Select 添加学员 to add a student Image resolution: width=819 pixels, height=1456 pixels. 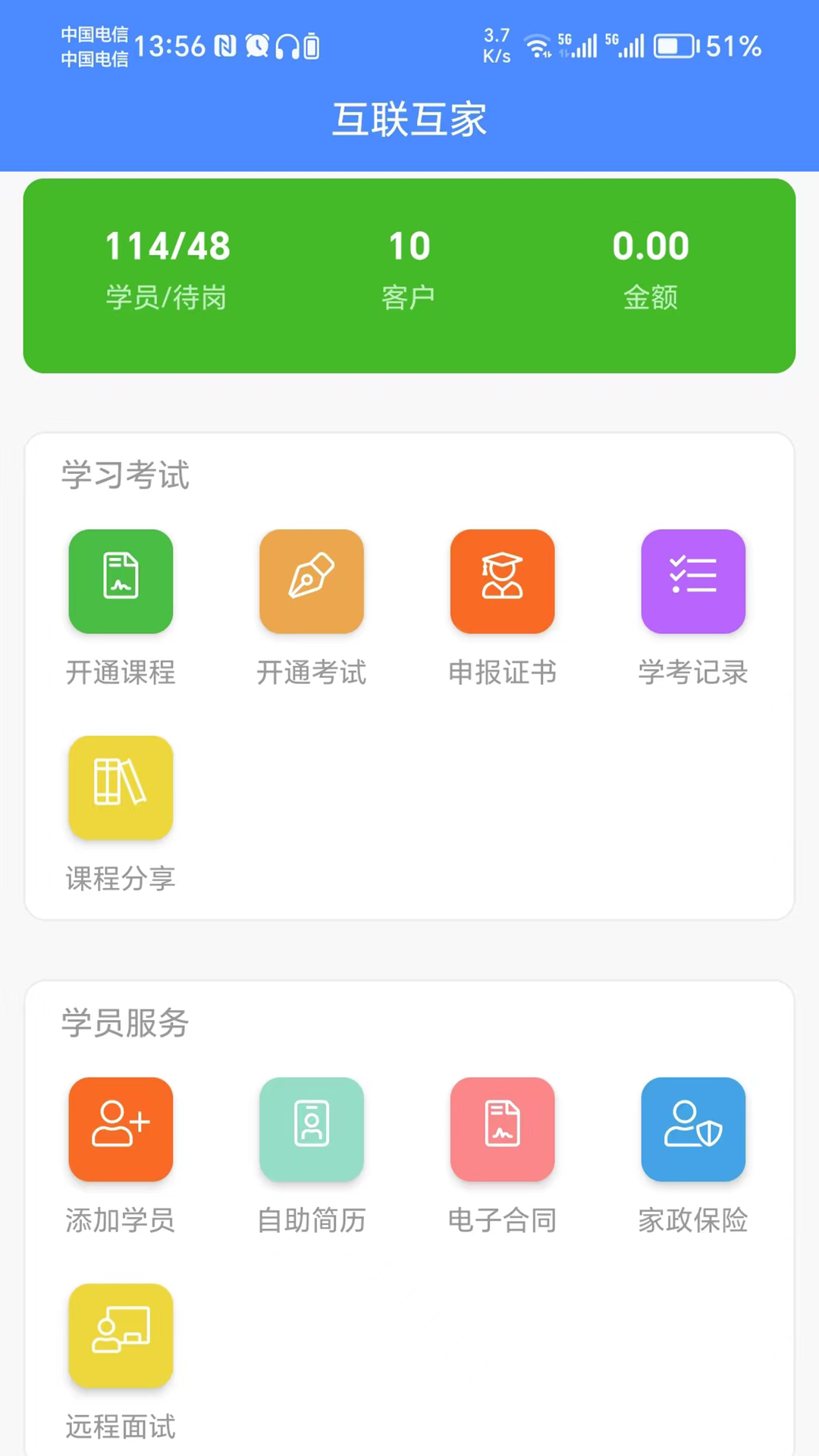pos(121,1129)
